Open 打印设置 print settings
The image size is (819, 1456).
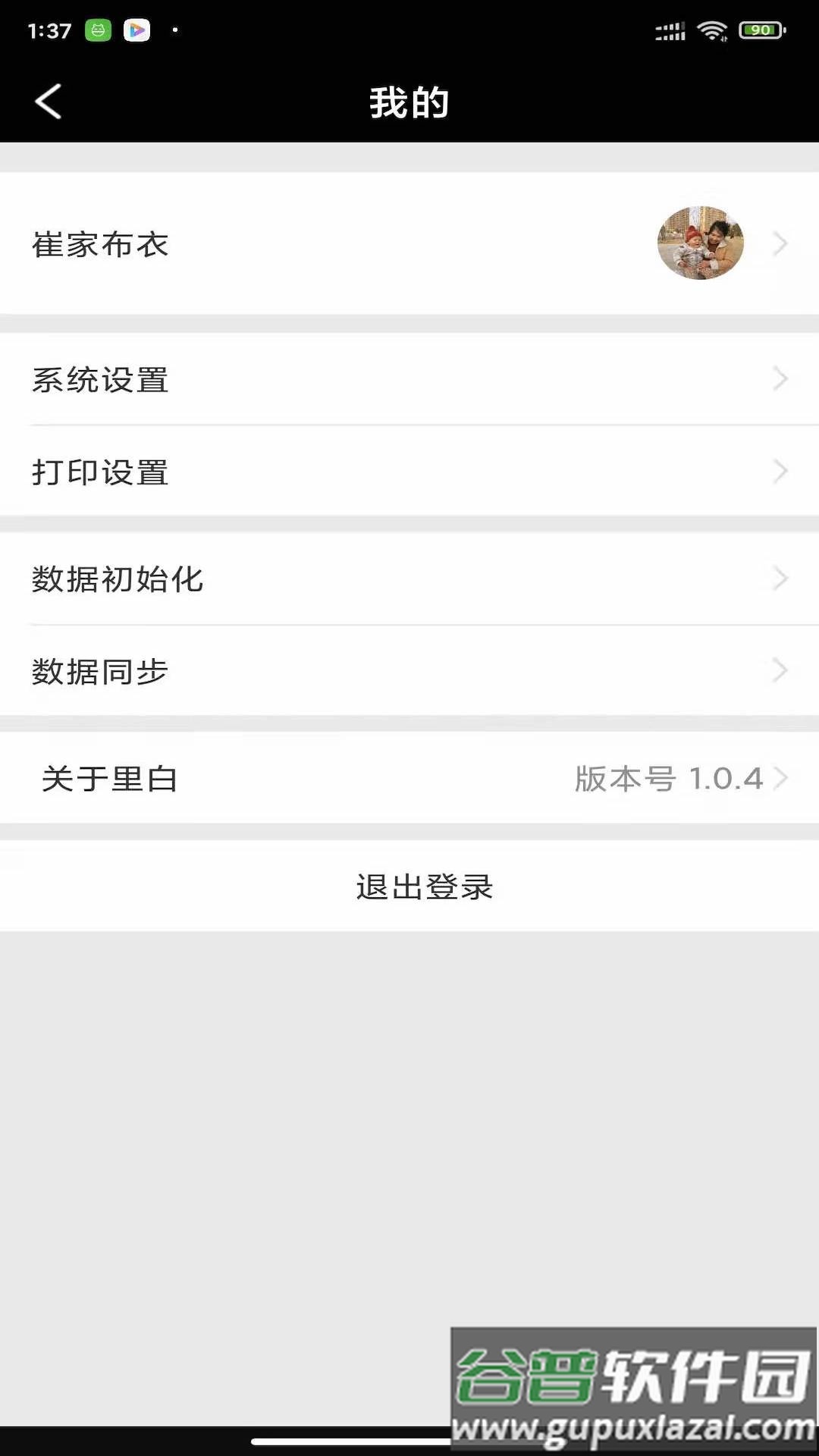click(409, 472)
